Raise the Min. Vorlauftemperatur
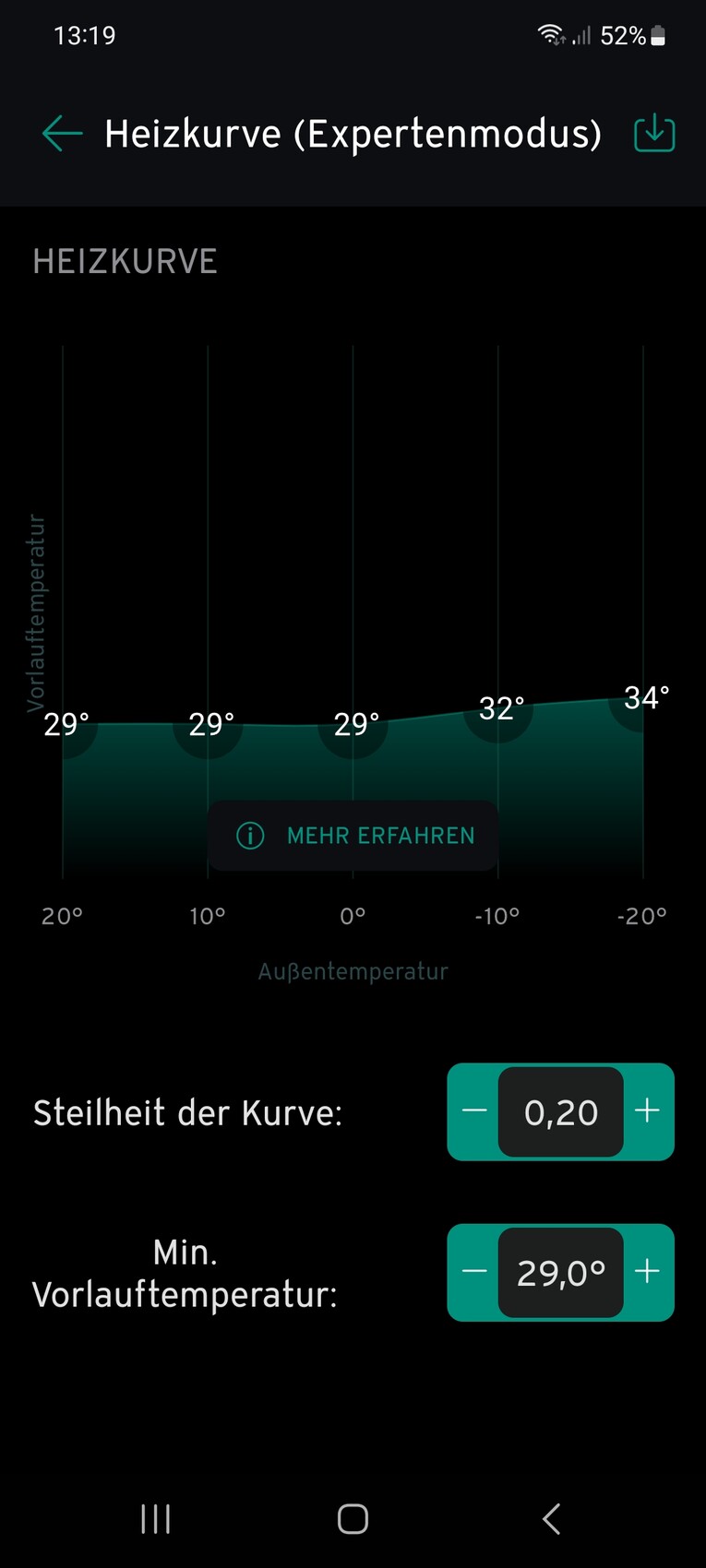The image size is (706, 1568). (x=648, y=1272)
